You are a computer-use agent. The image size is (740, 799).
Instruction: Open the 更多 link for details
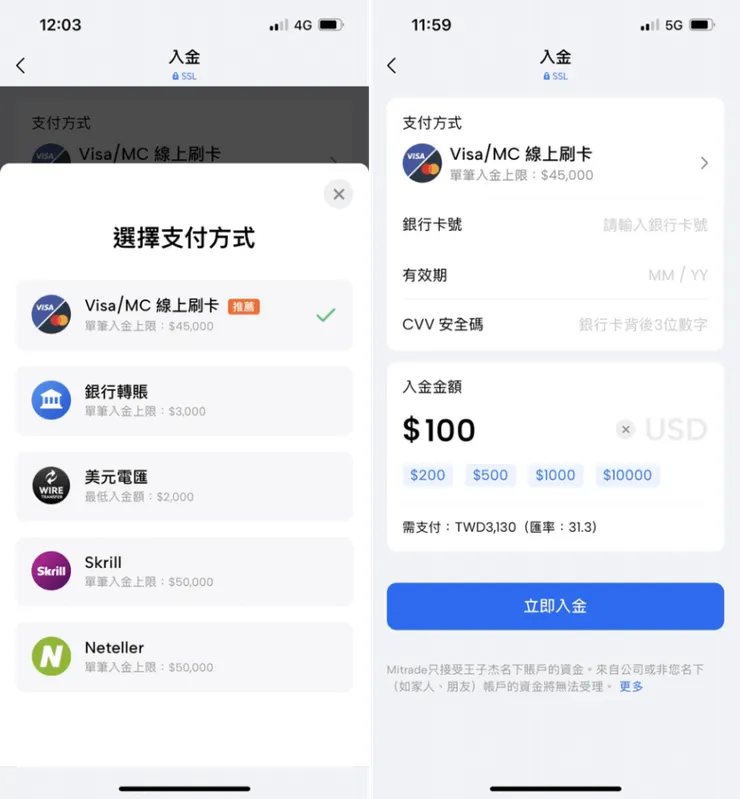tap(631, 687)
